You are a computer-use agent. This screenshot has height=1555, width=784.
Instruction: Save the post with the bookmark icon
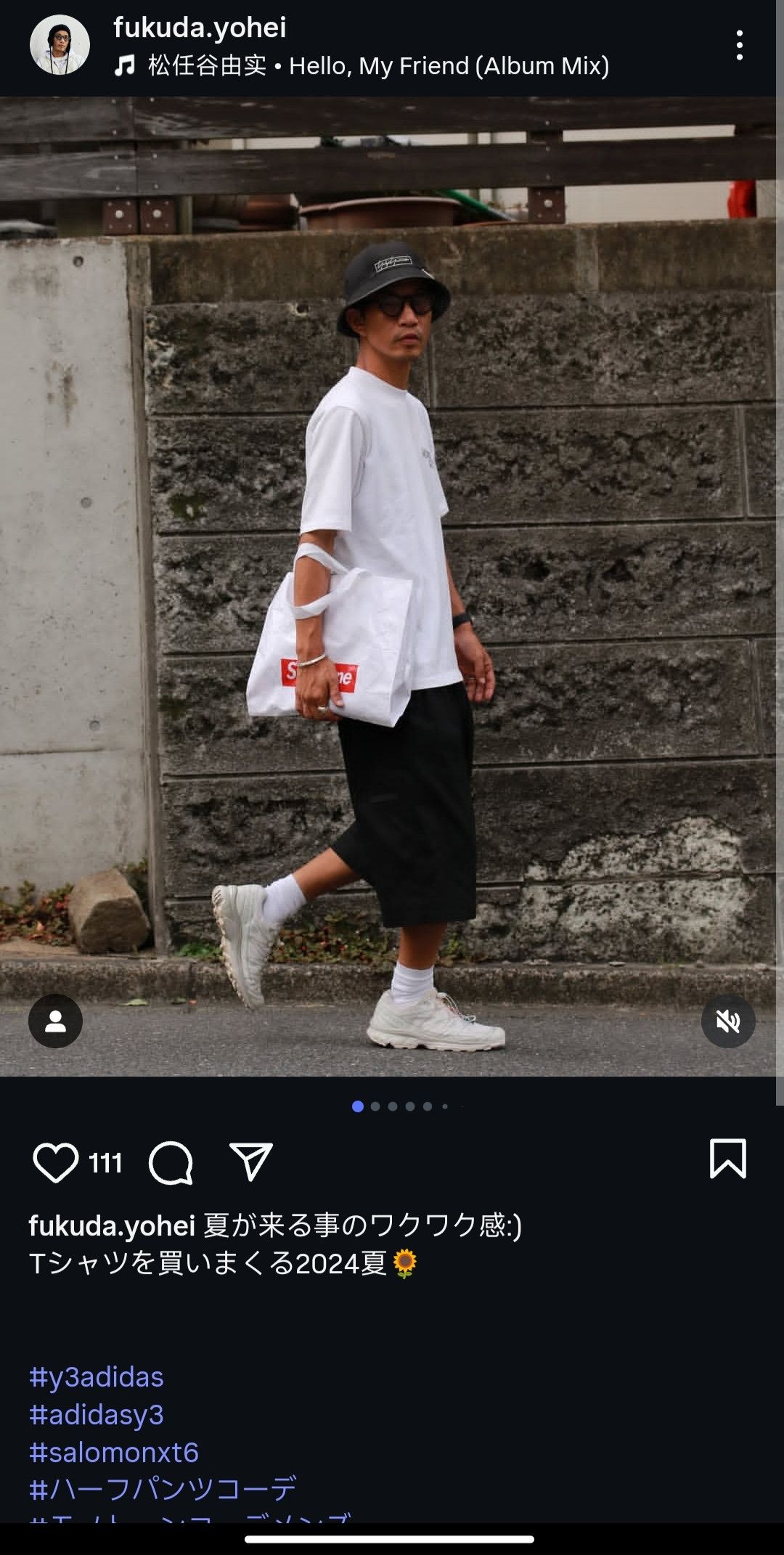click(727, 1158)
